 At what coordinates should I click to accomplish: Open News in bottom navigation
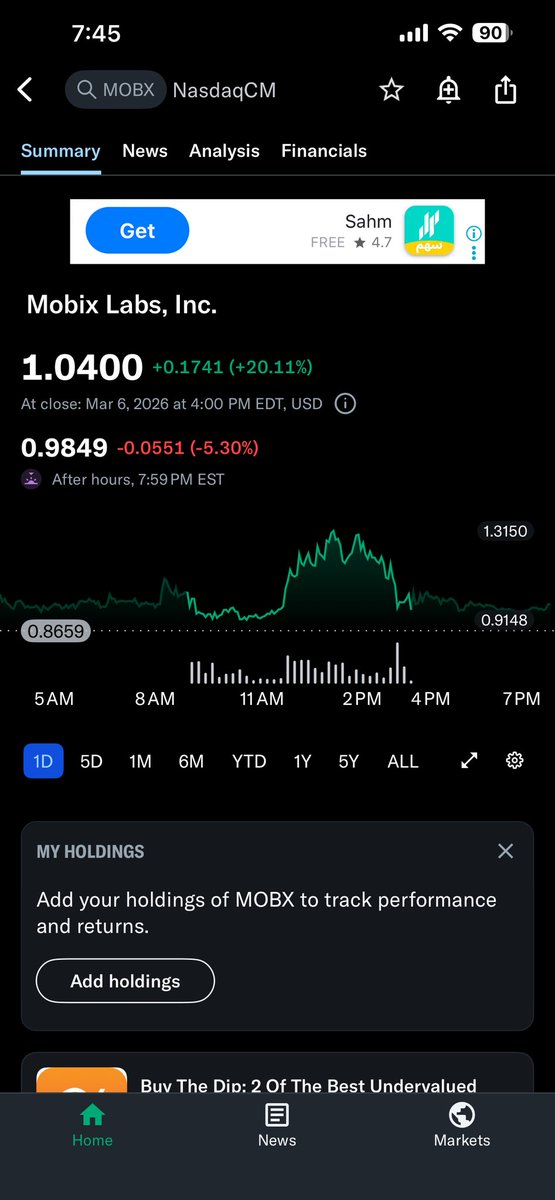(x=277, y=1125)
